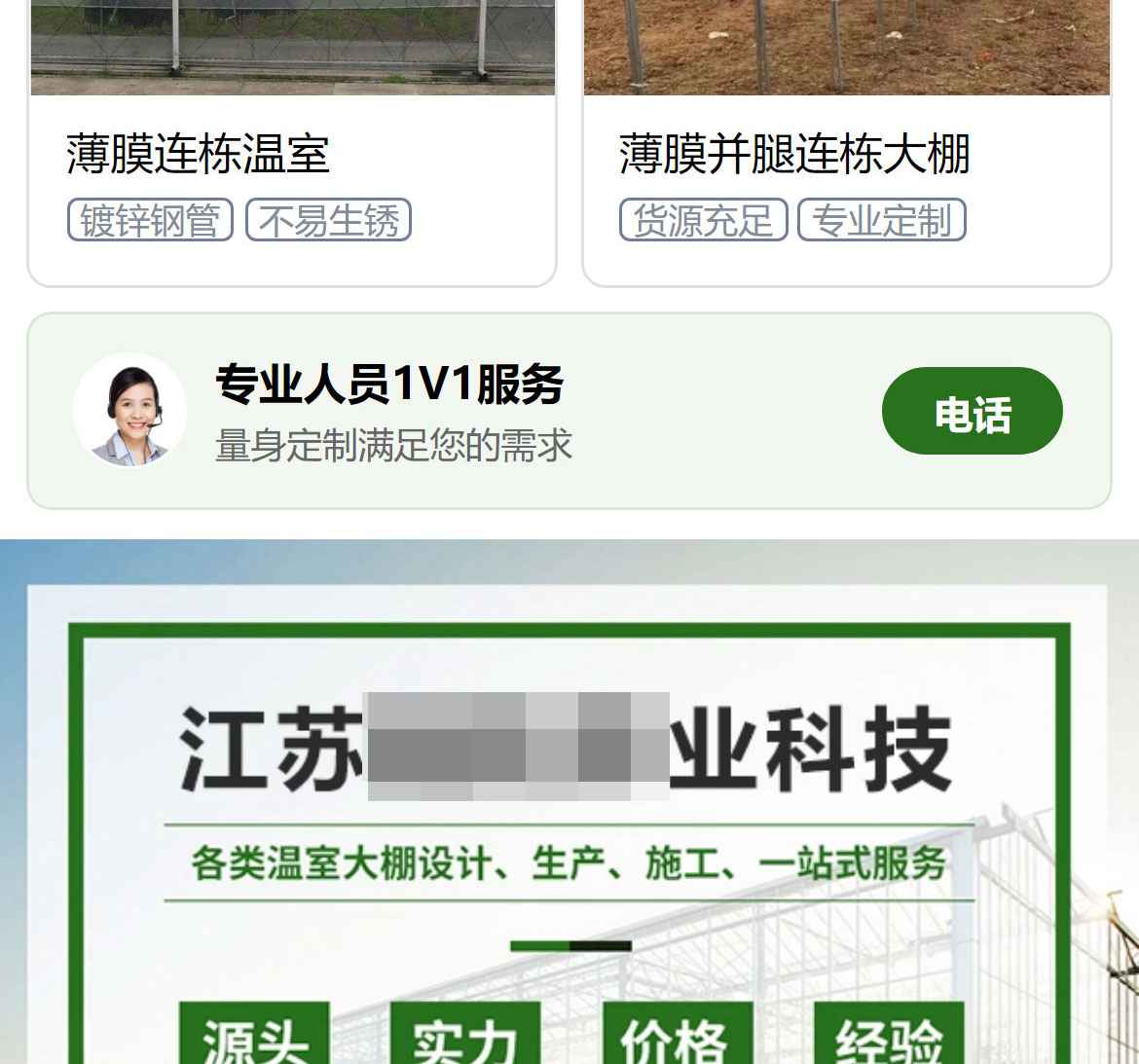Open the 薄膜连栋温室 product card
The width and height of the screenshot is (1139, 1064).
292,156
